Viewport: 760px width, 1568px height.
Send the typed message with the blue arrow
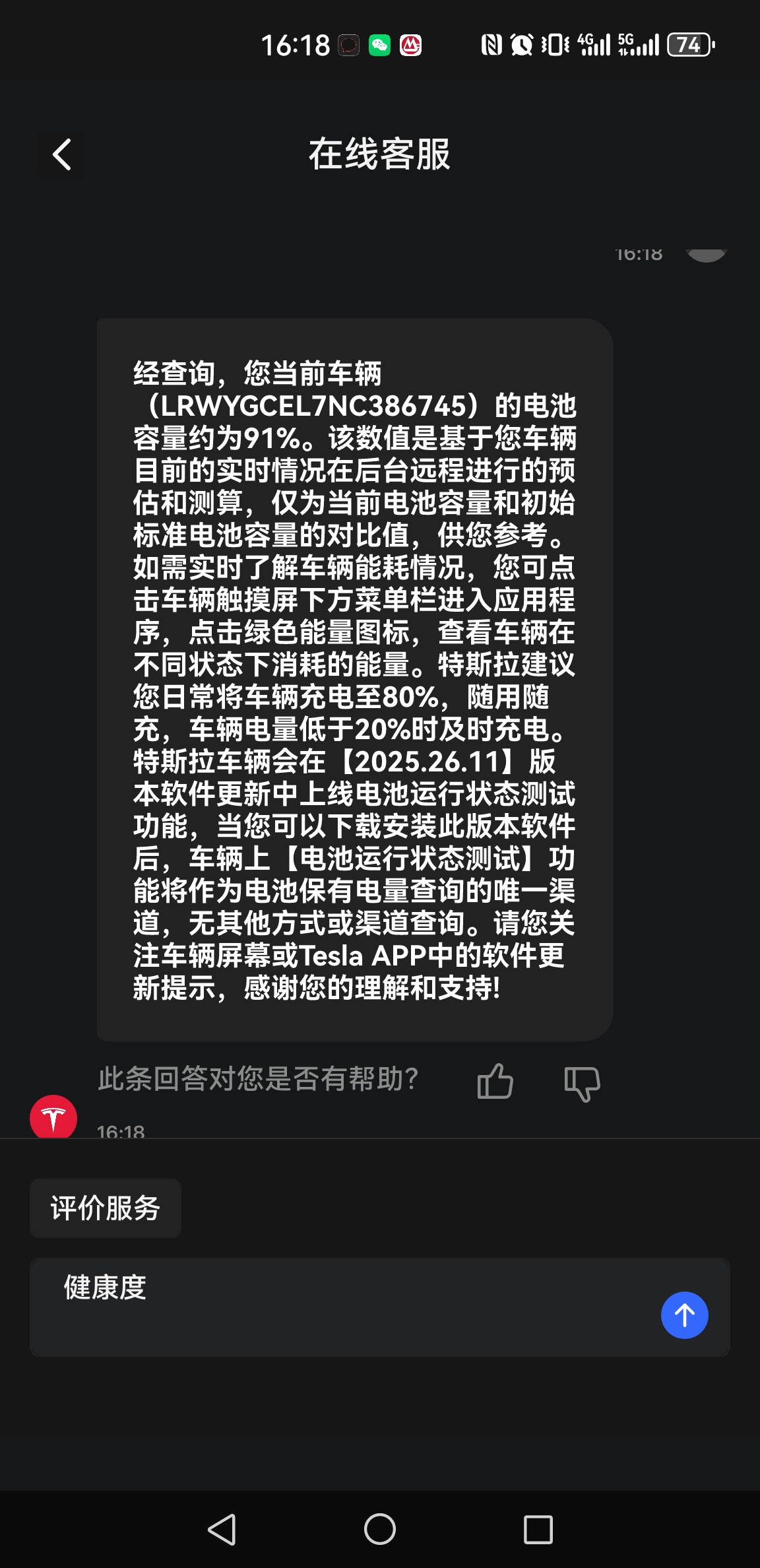click(x=684, y=1315)
